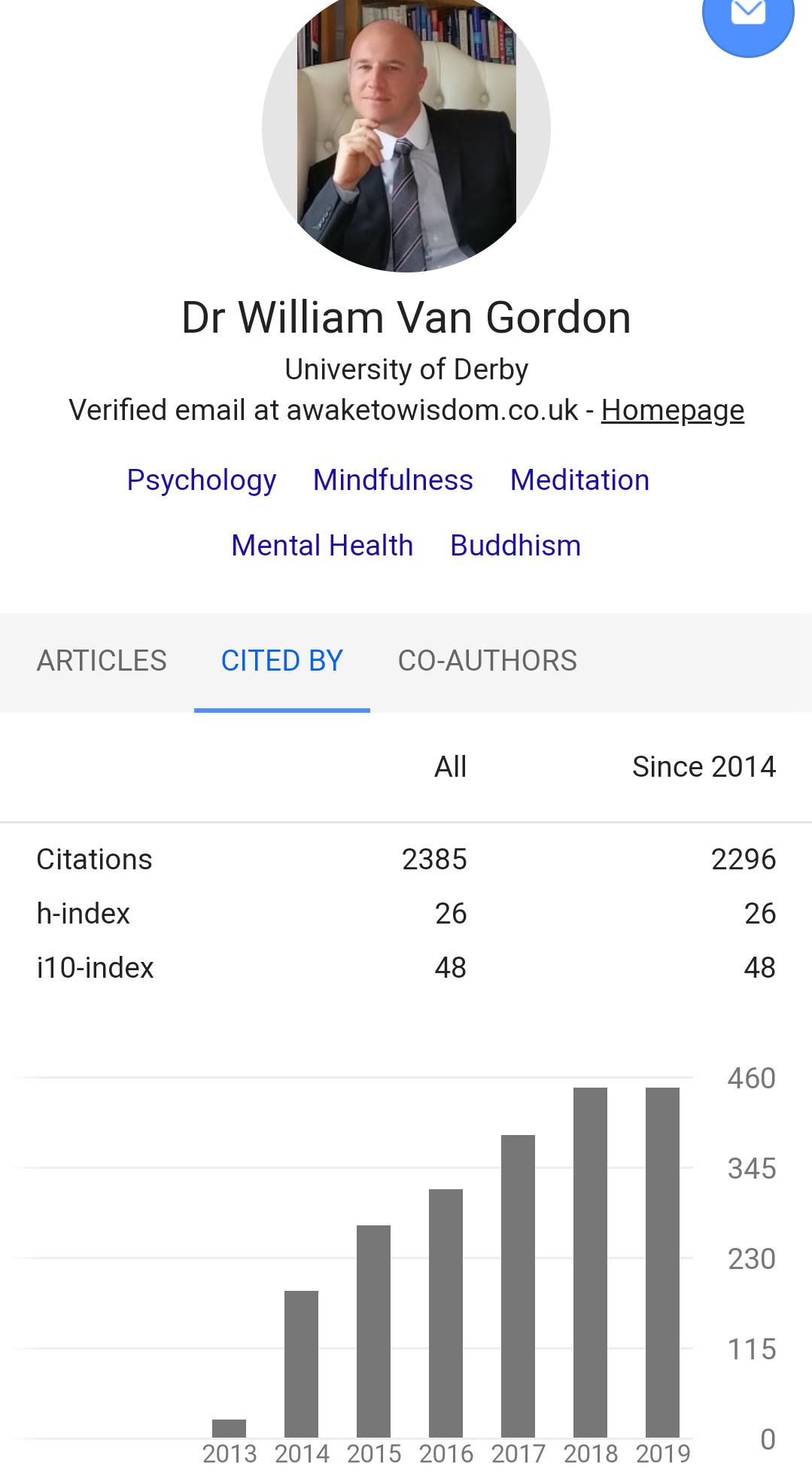Select the Cited By tab
The width and height of the screenshot is (812, 1476).
pyautogui.click(x=282, y=661)
